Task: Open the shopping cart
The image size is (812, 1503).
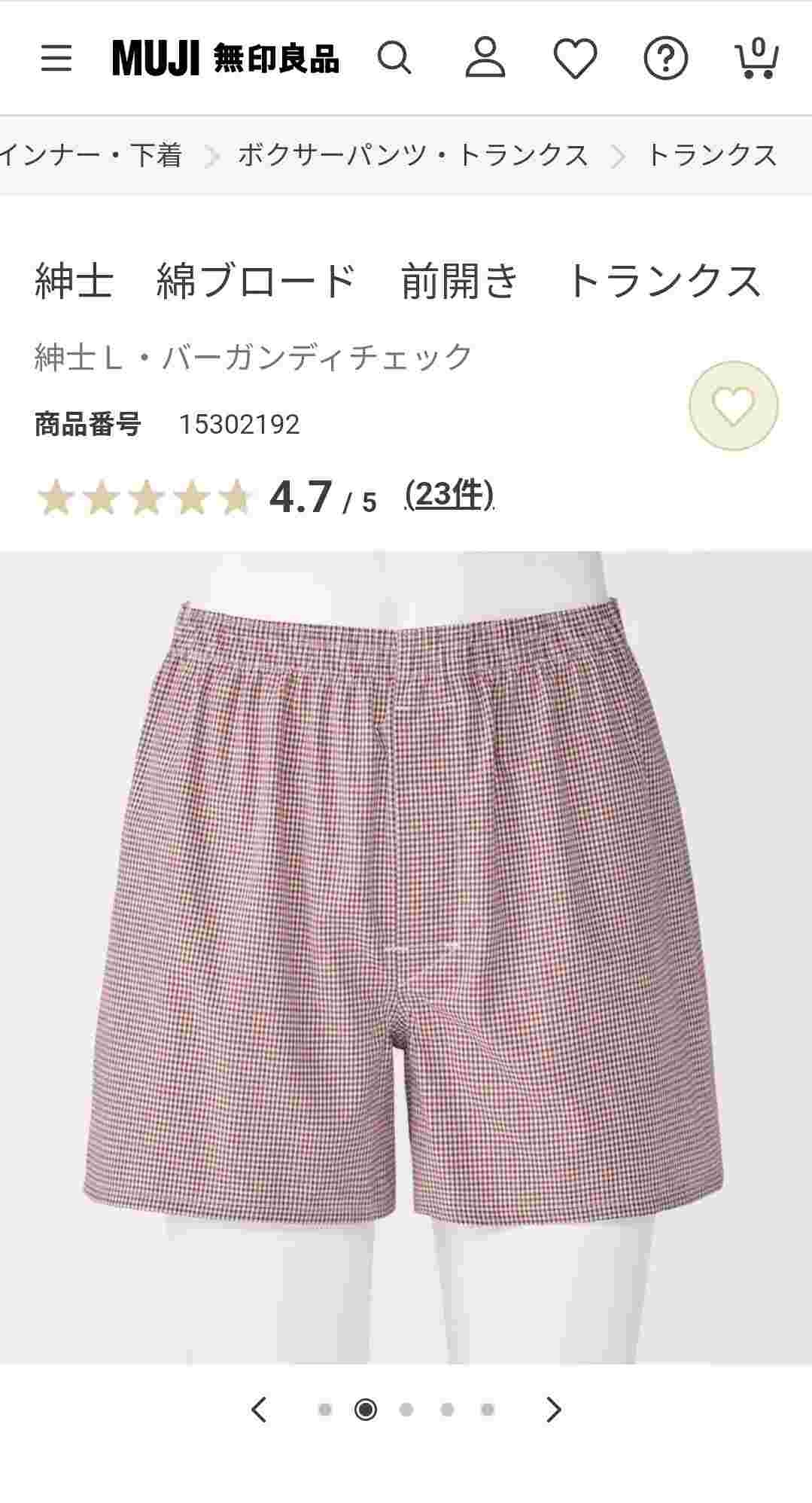Action: (x=756, y=58)
